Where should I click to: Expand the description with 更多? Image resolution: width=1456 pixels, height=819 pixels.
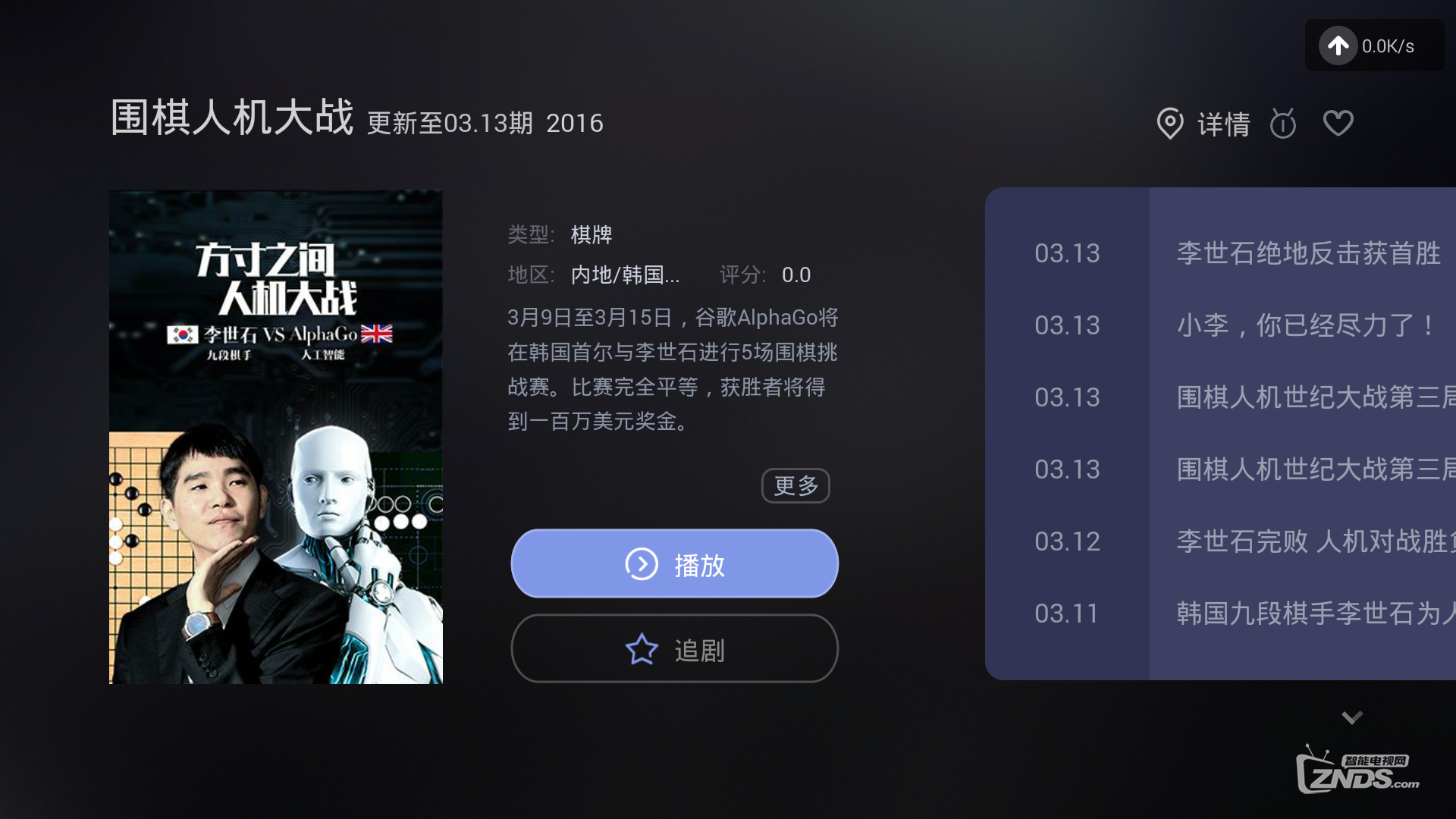click(x=795, y=485)
